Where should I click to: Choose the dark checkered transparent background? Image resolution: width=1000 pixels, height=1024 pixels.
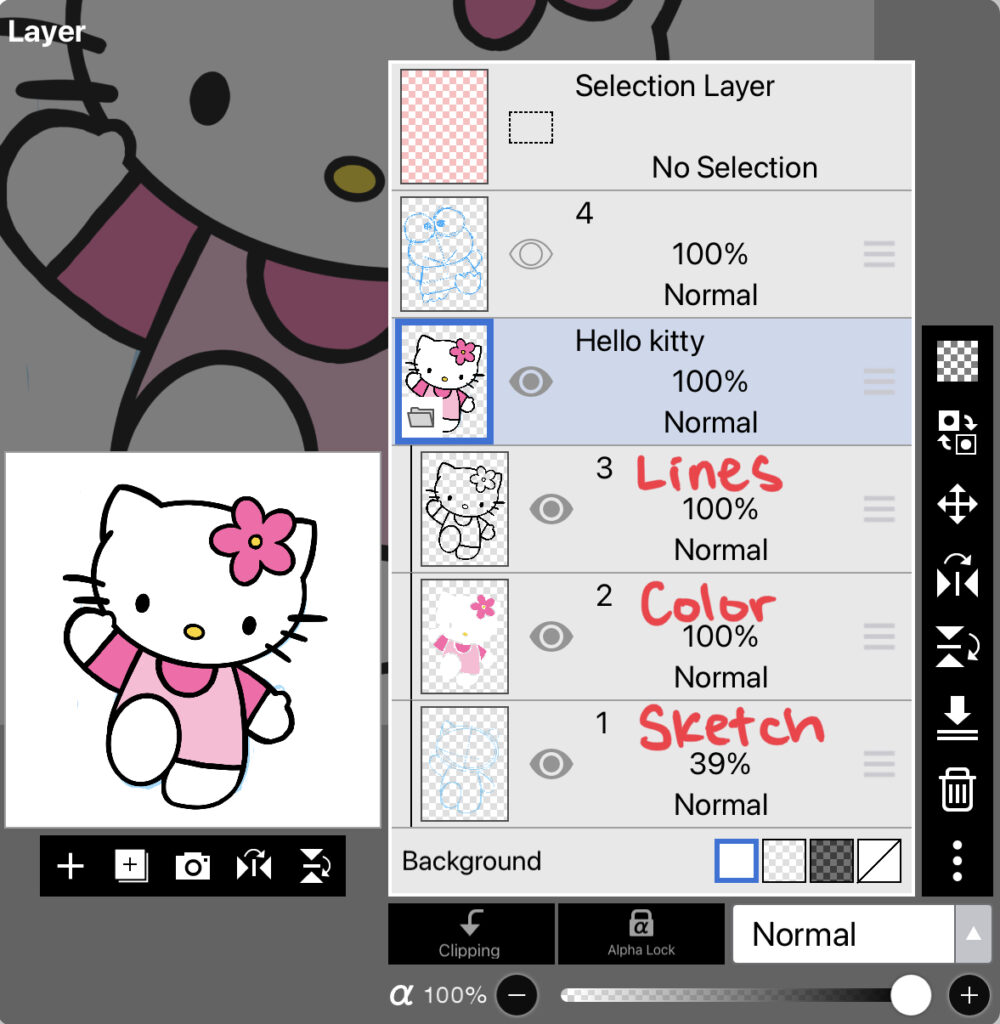tap(832, 861)
